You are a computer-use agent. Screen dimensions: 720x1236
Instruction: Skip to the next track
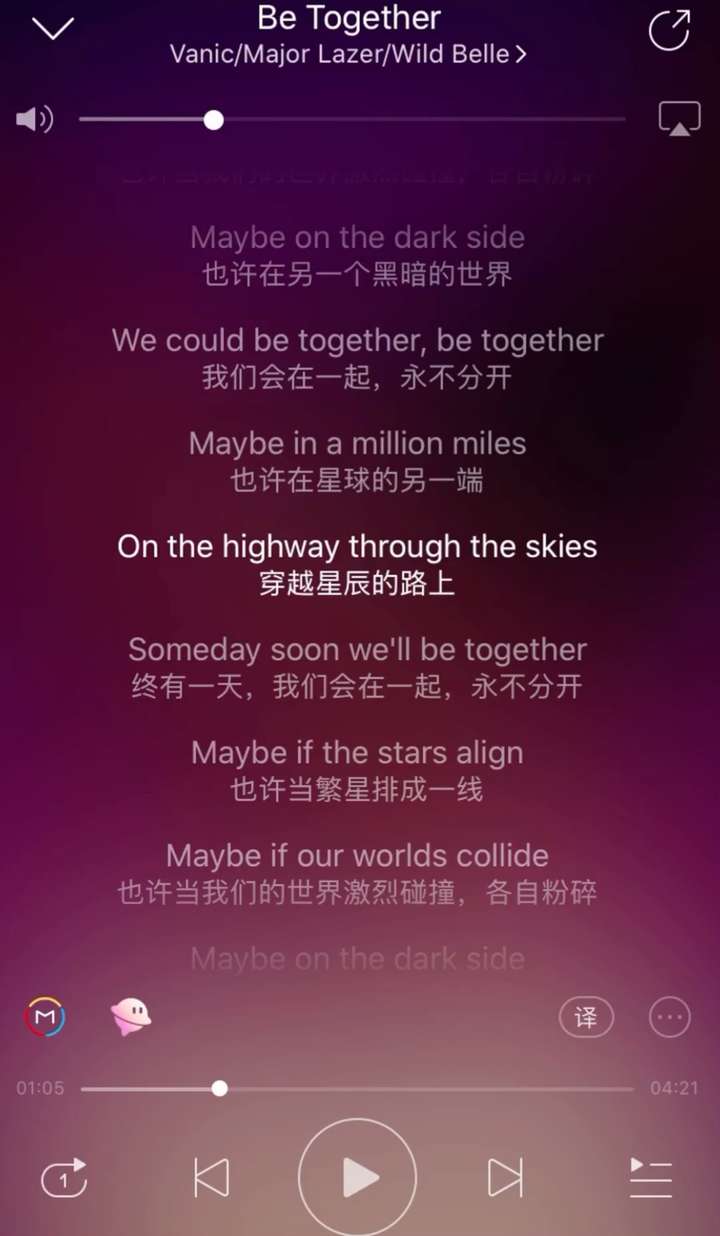(x=505, y=1178)
